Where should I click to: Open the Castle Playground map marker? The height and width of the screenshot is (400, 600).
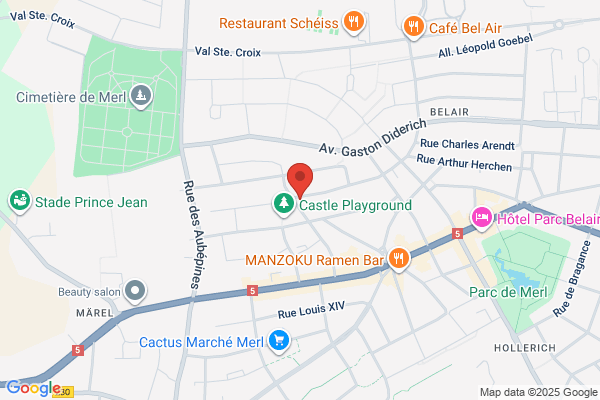(x=284, y=204)
